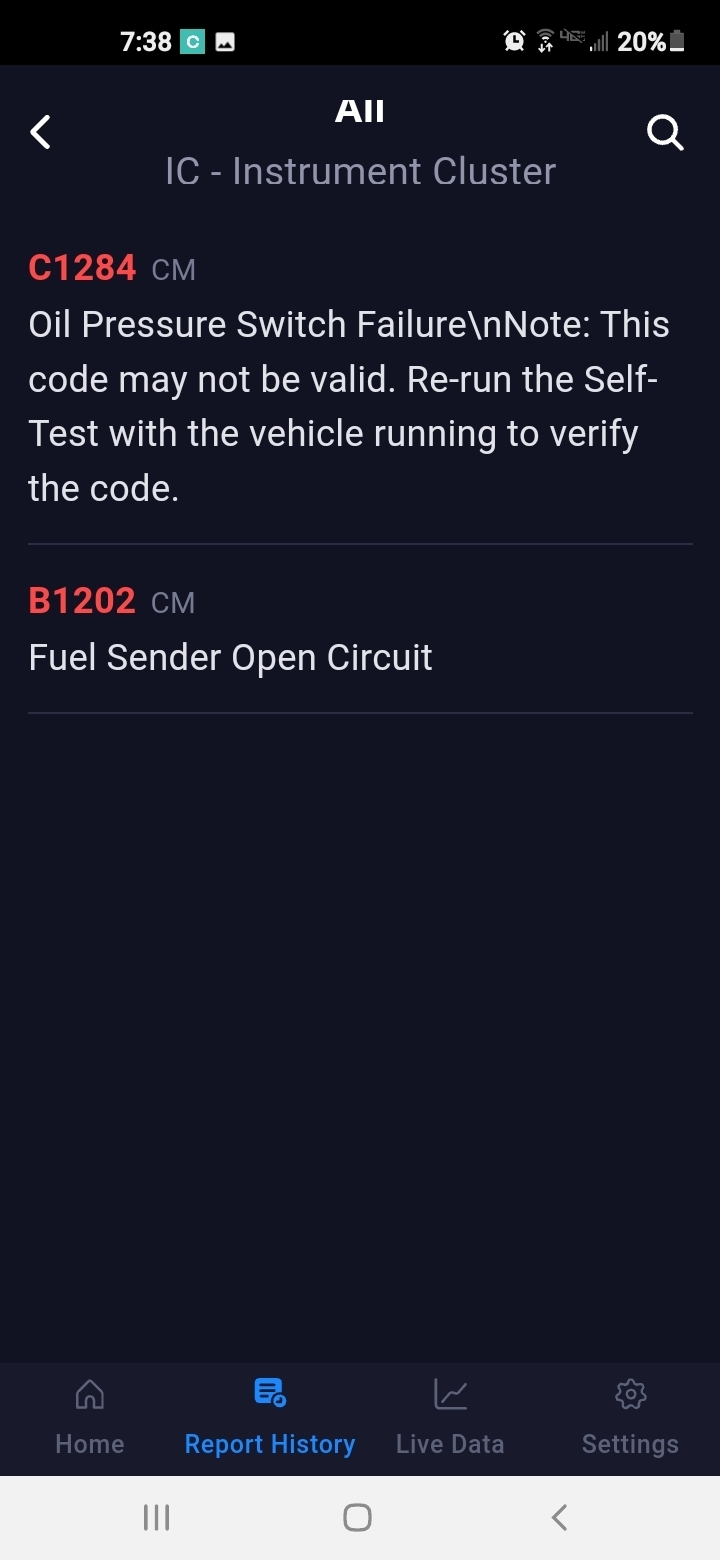The height and width of the screenshot is (1560, 720).
Task: Tap the system home button
Action: [358, 1517]
